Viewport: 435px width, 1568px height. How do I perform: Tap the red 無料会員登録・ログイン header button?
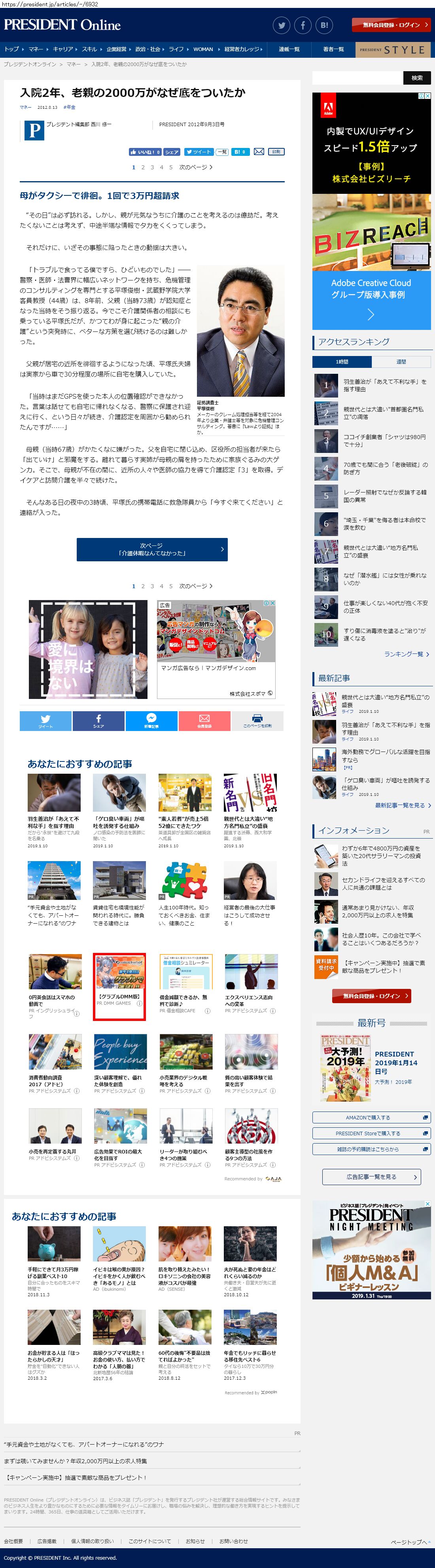pyautogui.click(x=391, y=25)
